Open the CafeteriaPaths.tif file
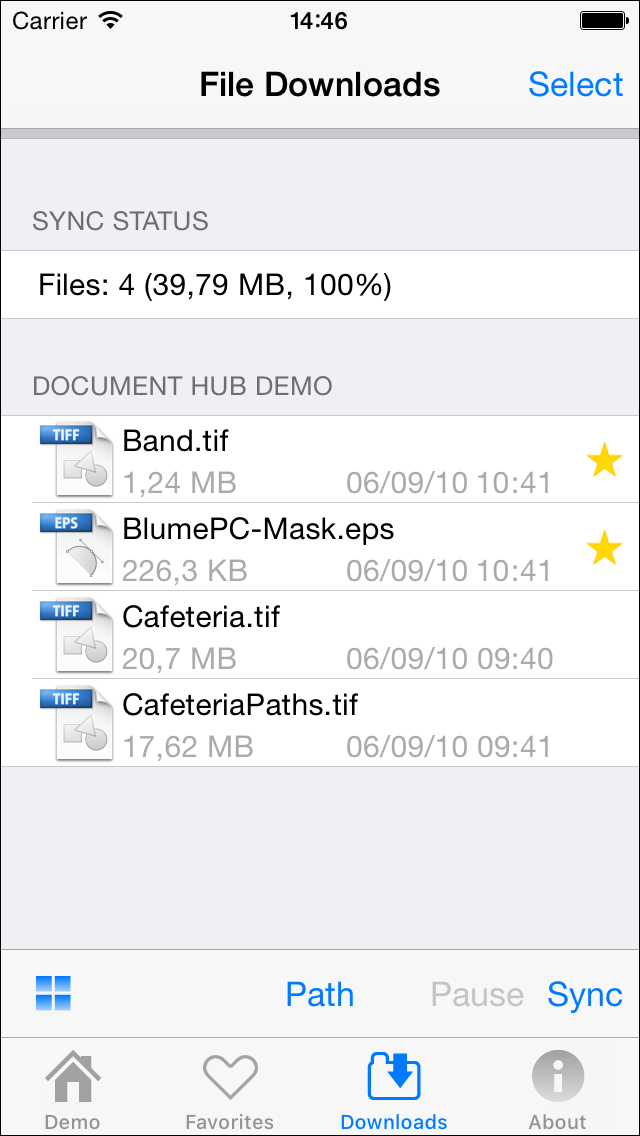The width and height of the screenshot is (640, 1136). coord(320,722)
